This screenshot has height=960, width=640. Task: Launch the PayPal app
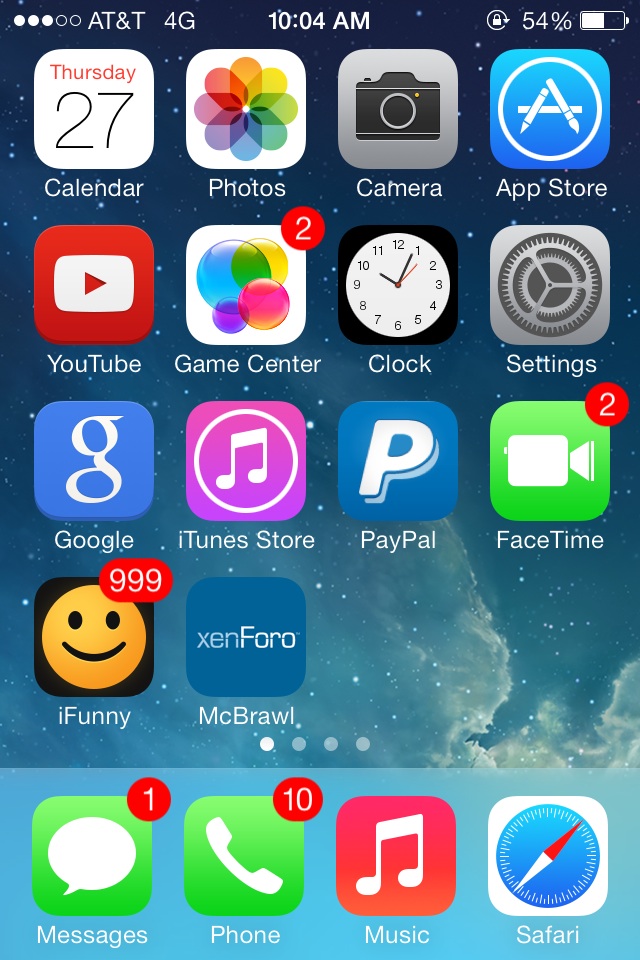coord(398,461)
